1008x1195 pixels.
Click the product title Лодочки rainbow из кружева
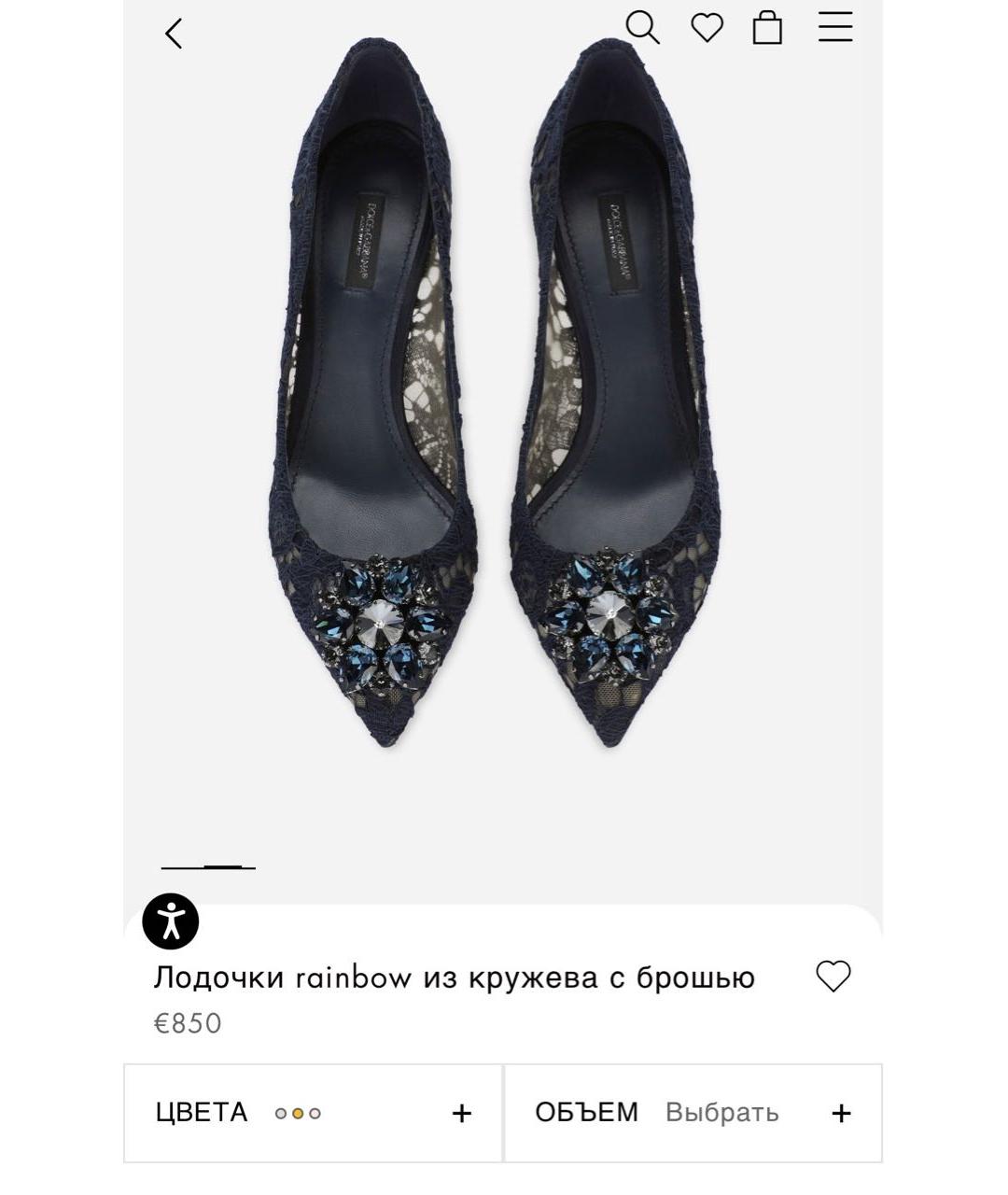click(x=455, y=977)
